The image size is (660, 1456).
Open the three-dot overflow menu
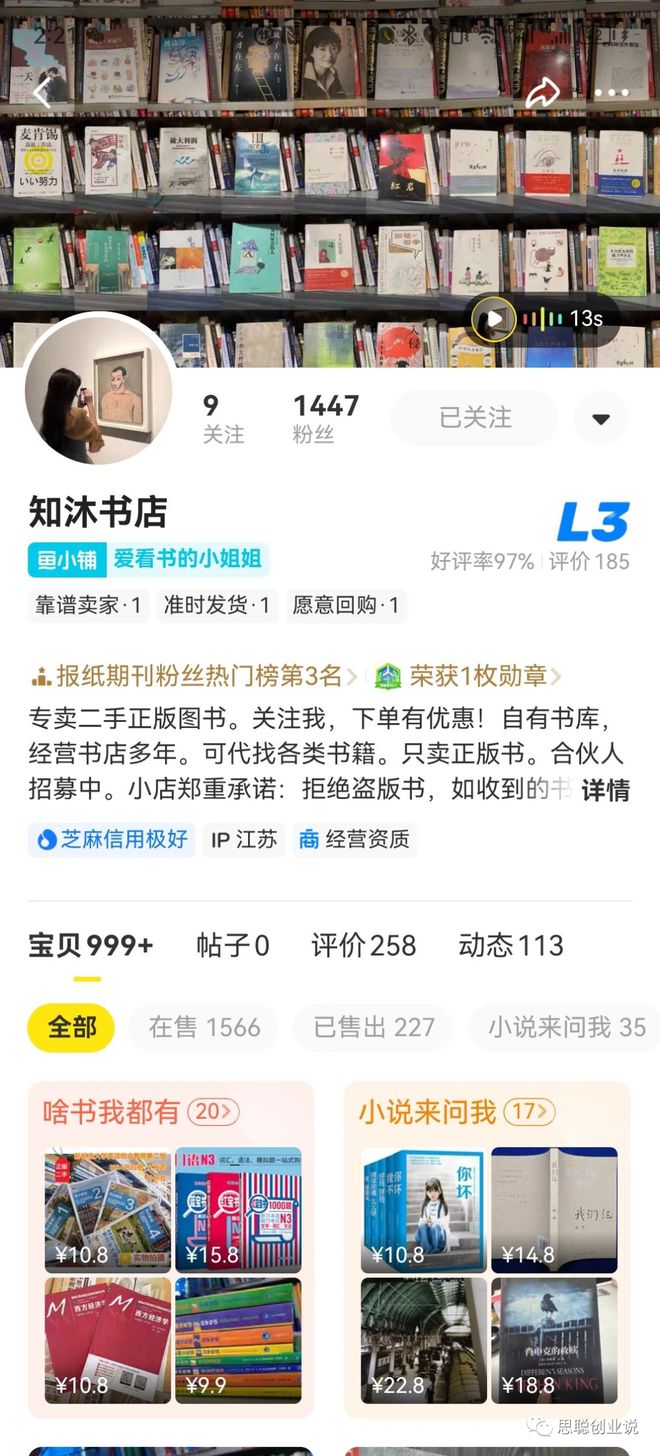click(612, 93)
